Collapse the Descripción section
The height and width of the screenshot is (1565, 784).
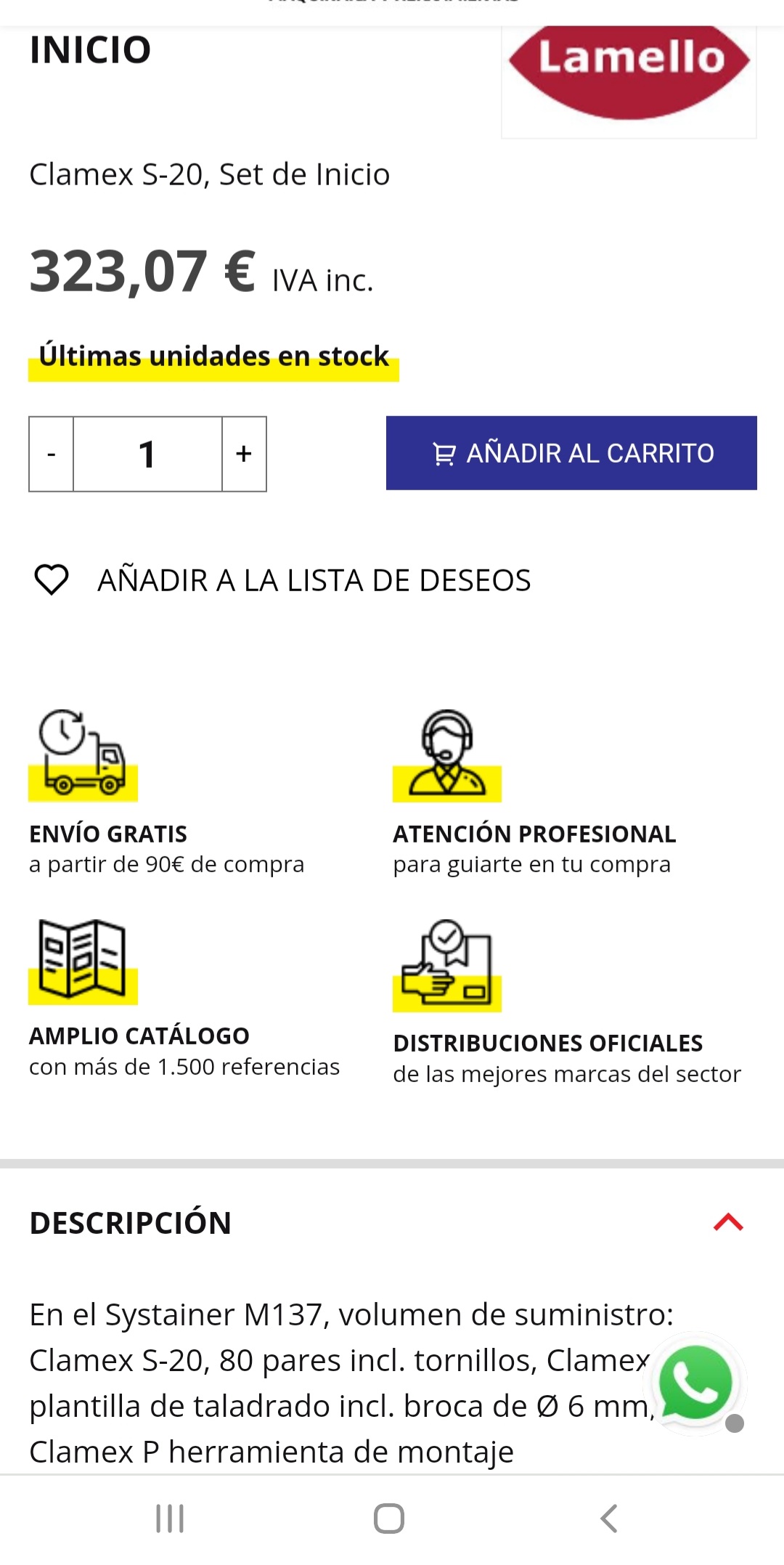pyautogui.click(x=728, y=1222)
